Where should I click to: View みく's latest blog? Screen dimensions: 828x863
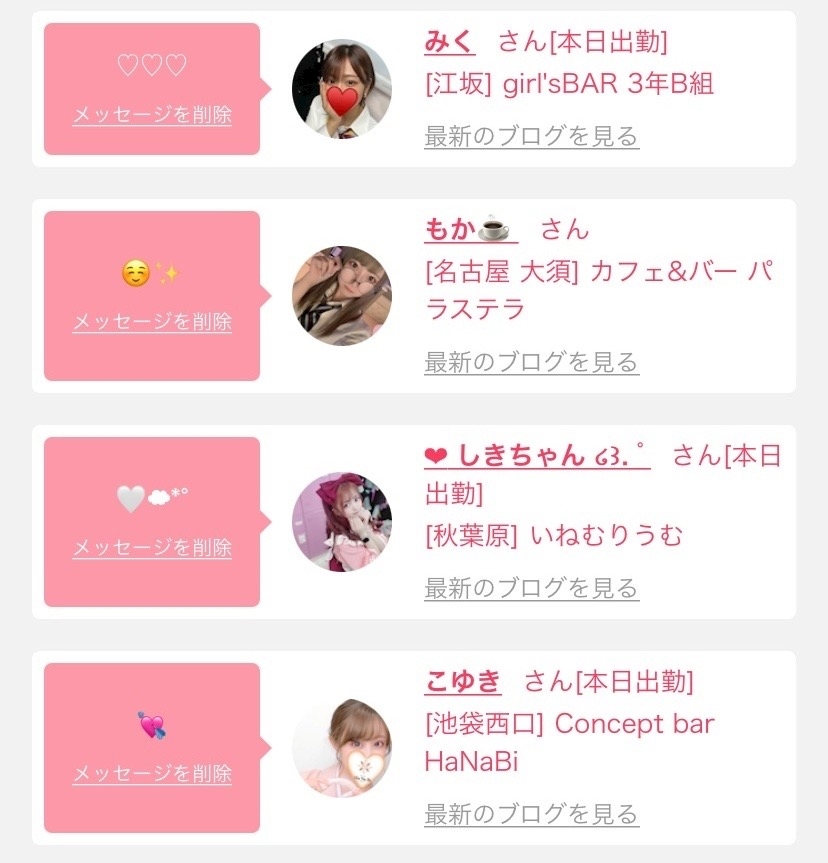531,136
